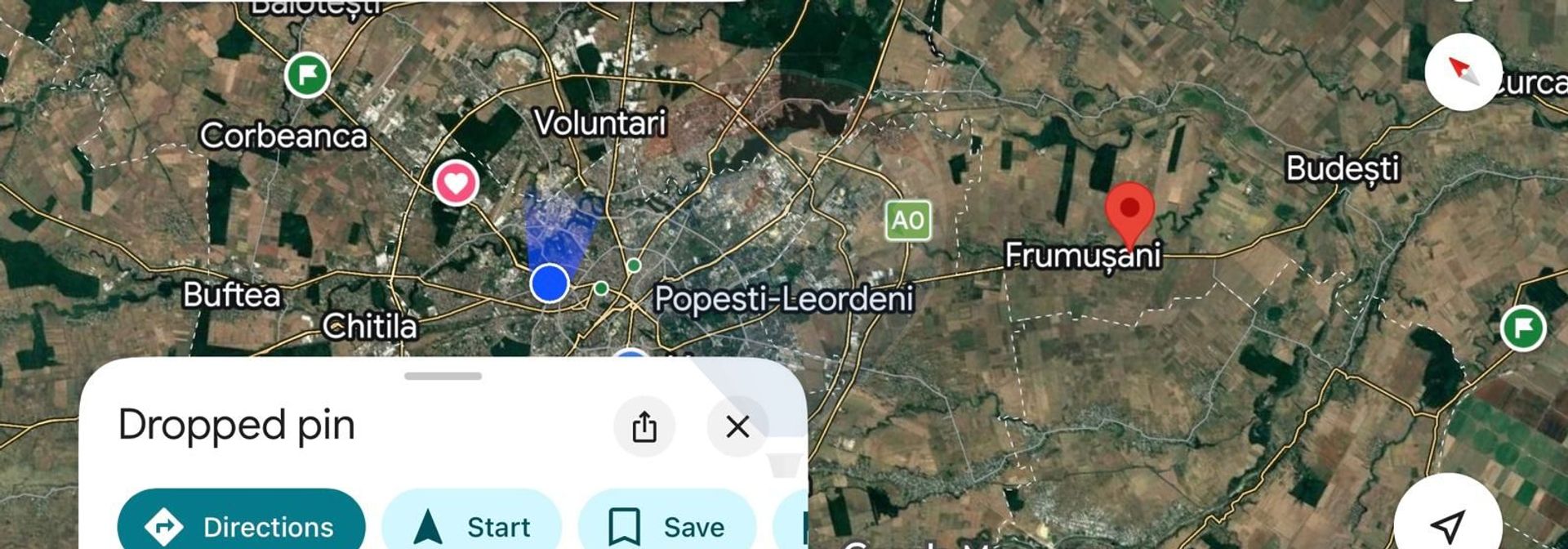Center the map on my location
The image size is (1568, 549).
(1446, 523)
